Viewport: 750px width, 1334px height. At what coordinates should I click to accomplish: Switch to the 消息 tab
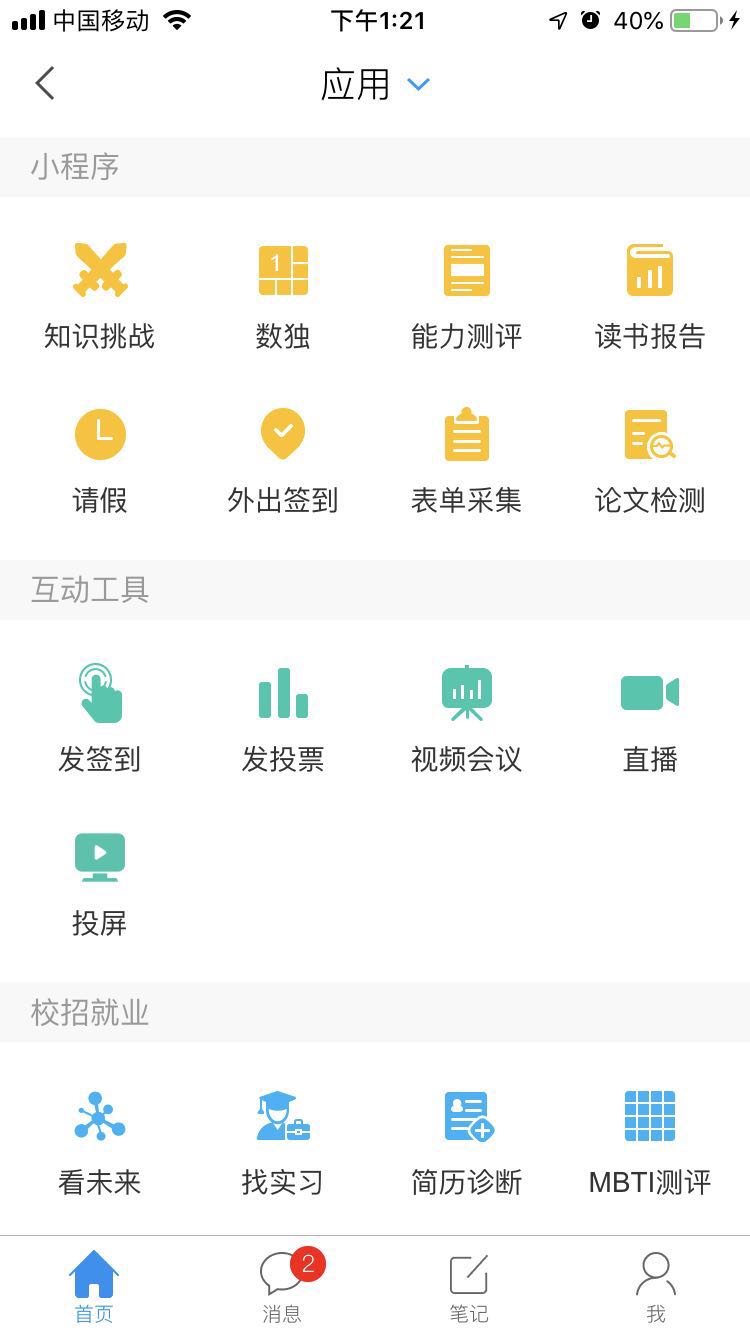click(x=283, y=1286)
